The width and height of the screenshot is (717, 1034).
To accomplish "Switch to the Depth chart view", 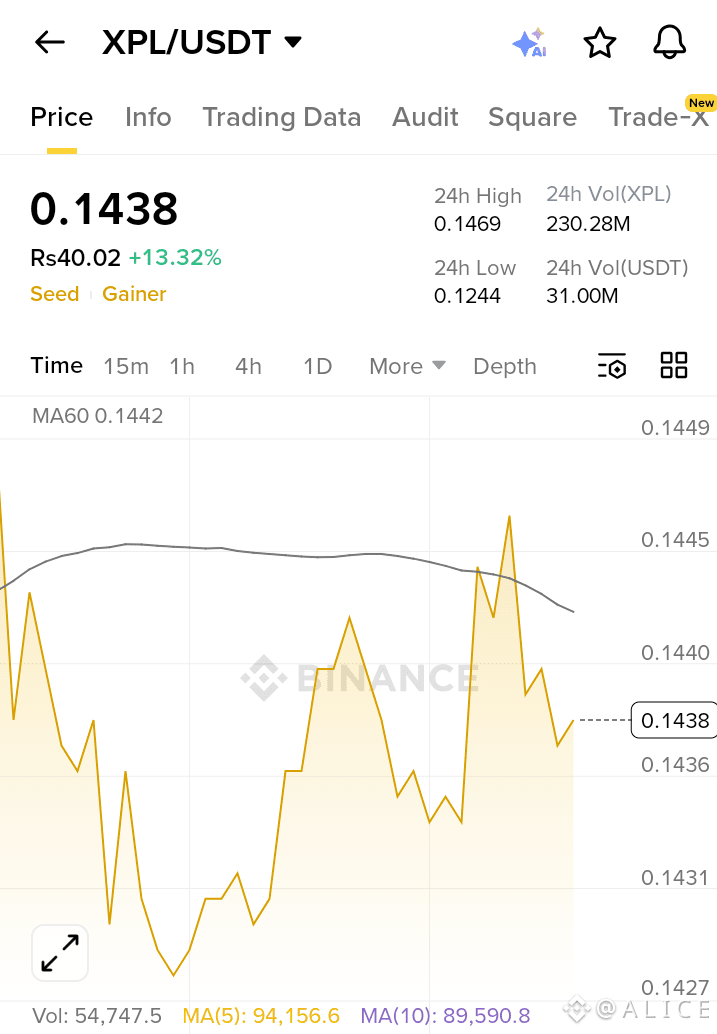I will click(505, 366).
